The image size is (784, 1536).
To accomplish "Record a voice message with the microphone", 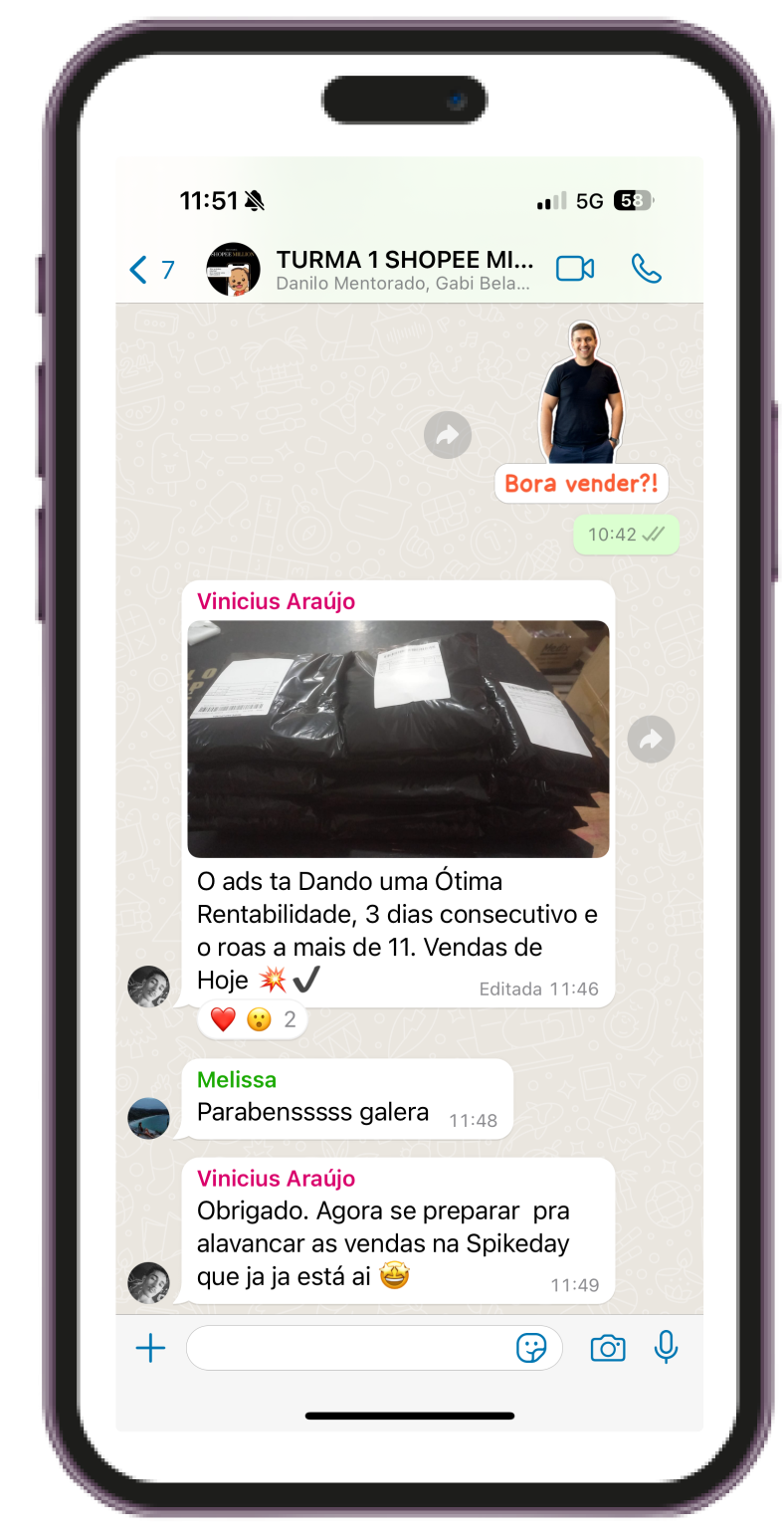I will (x=666, y=1347).
